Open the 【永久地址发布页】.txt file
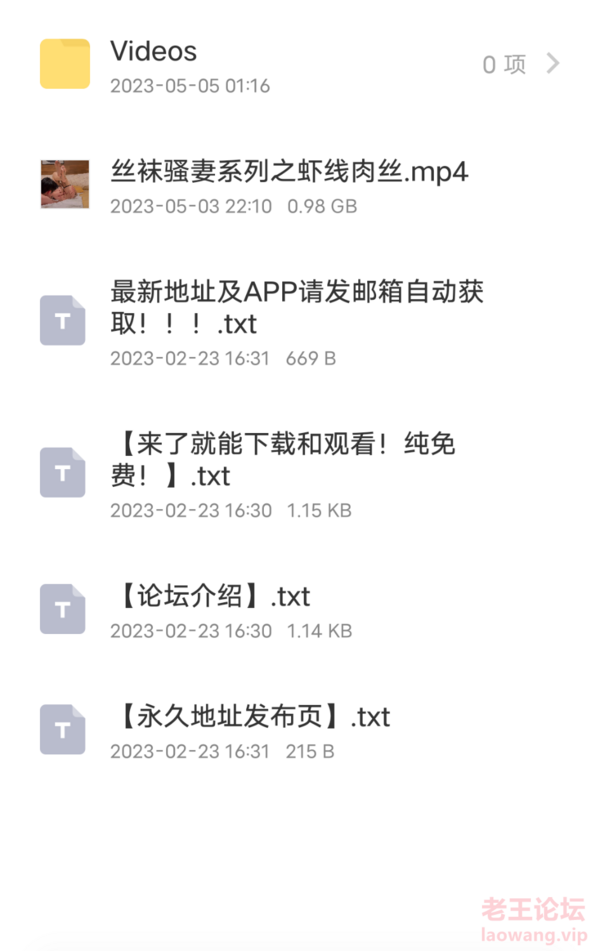 coord(250,717)
